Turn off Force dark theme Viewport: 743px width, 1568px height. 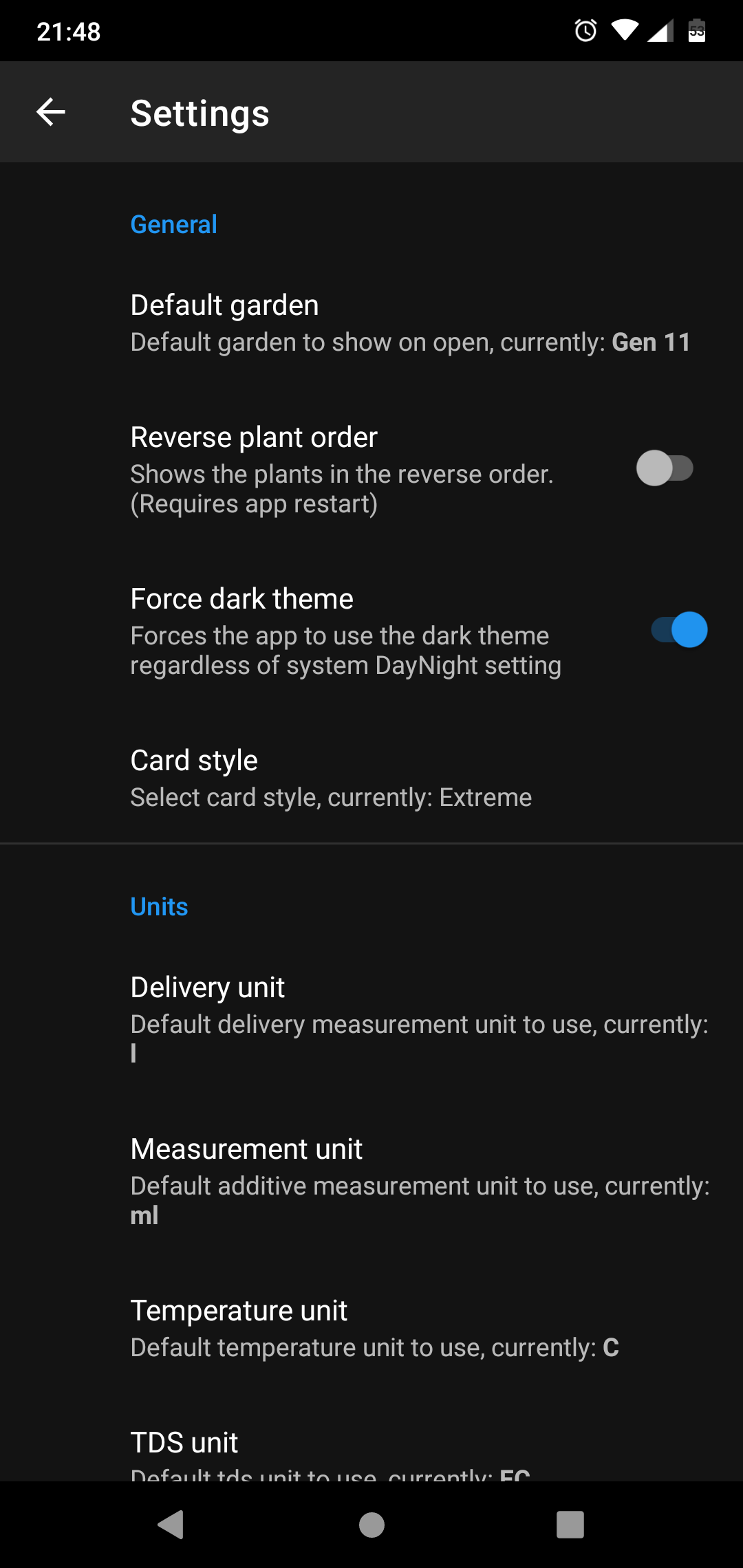(679, 630)
